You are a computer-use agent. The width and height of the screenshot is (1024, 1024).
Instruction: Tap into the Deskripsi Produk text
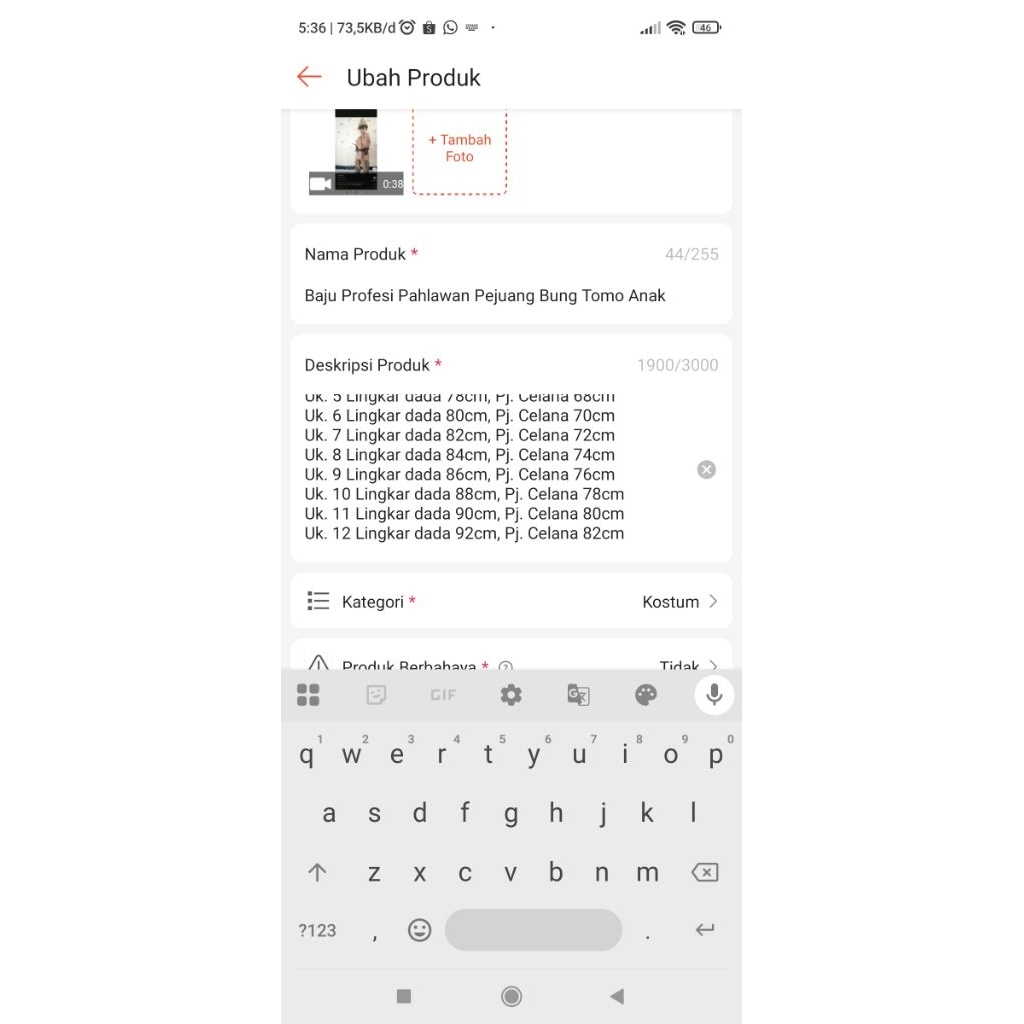click(x=464, y=469)
